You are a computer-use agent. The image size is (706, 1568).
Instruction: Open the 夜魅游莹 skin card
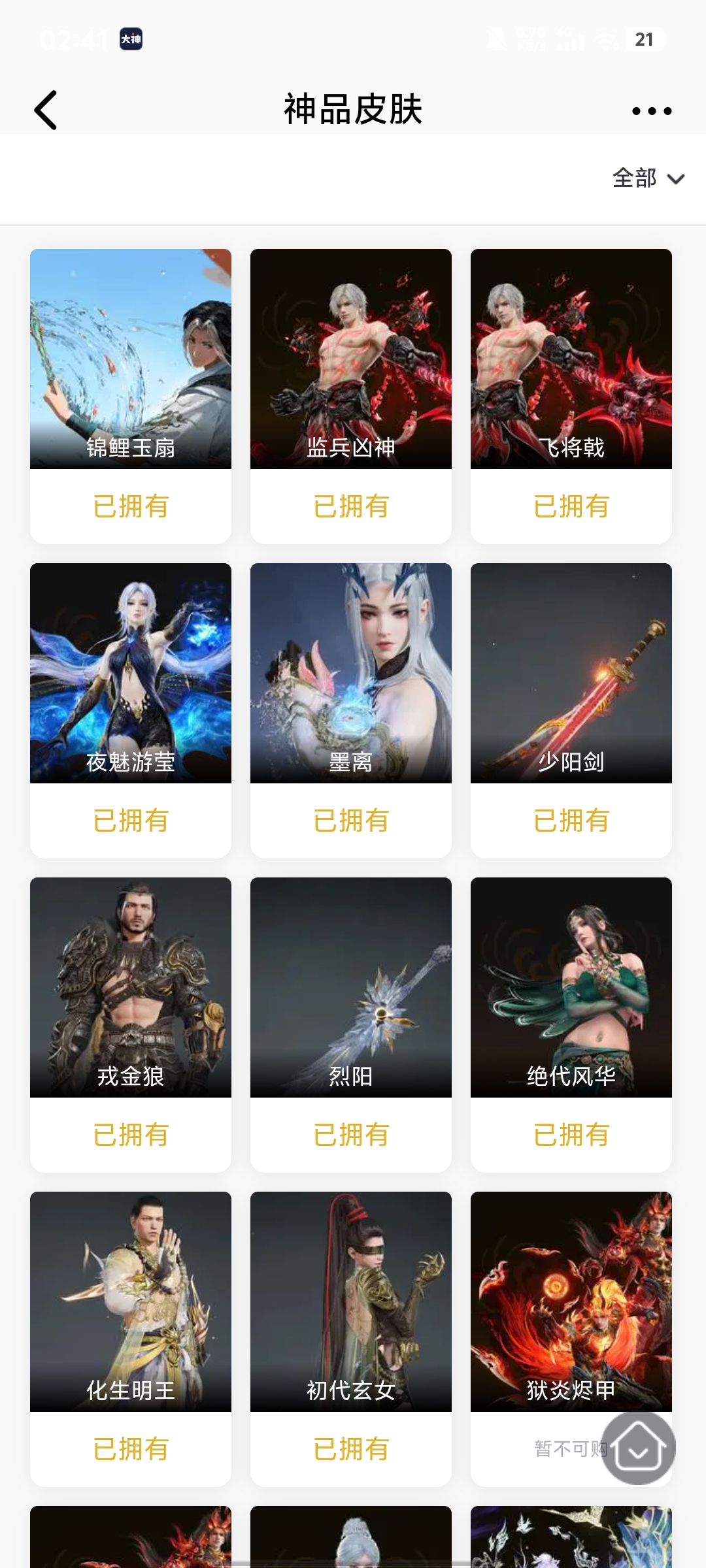131,673
